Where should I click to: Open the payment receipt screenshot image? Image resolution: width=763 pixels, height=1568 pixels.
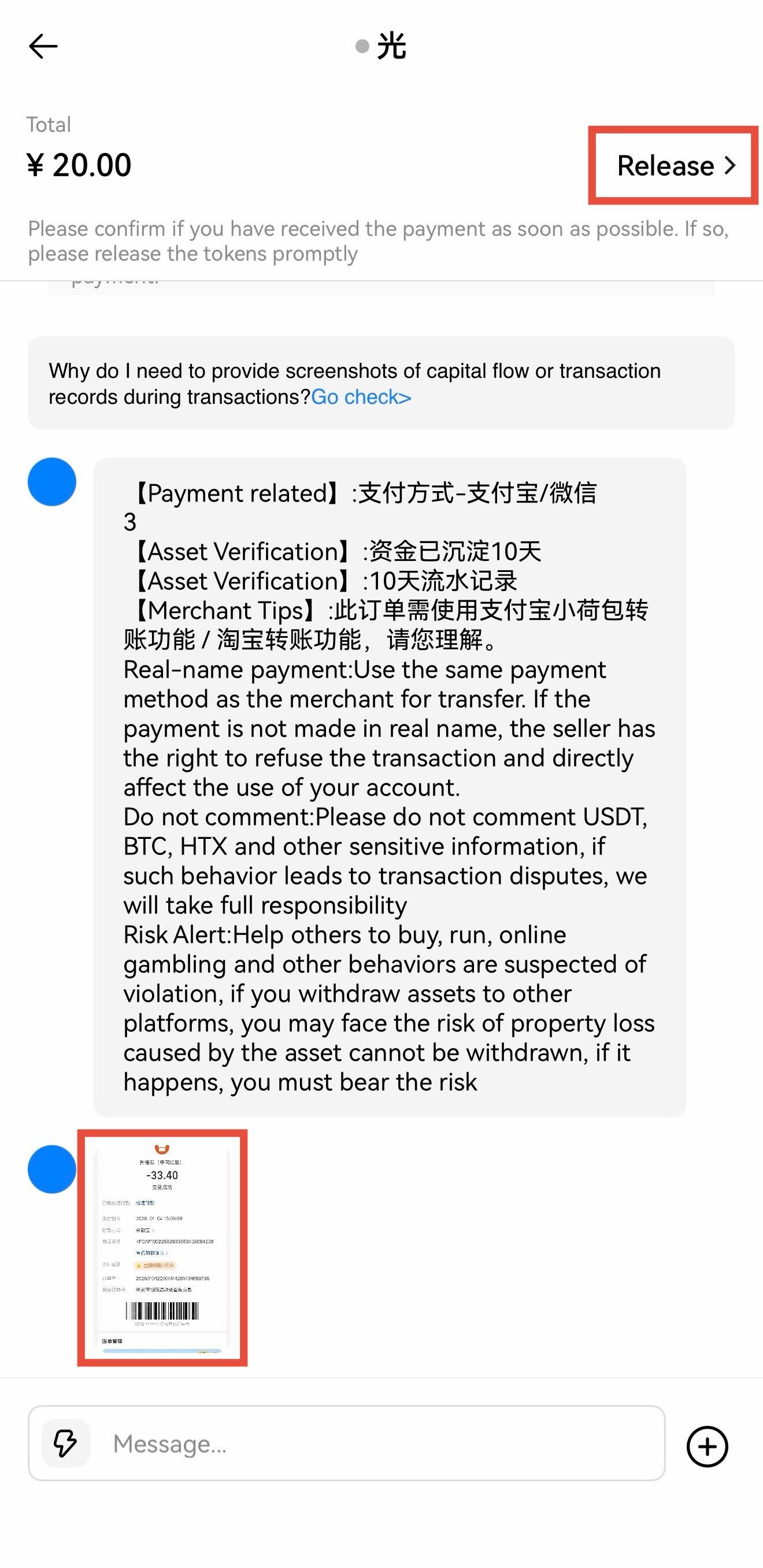[x=162, y=1247]
